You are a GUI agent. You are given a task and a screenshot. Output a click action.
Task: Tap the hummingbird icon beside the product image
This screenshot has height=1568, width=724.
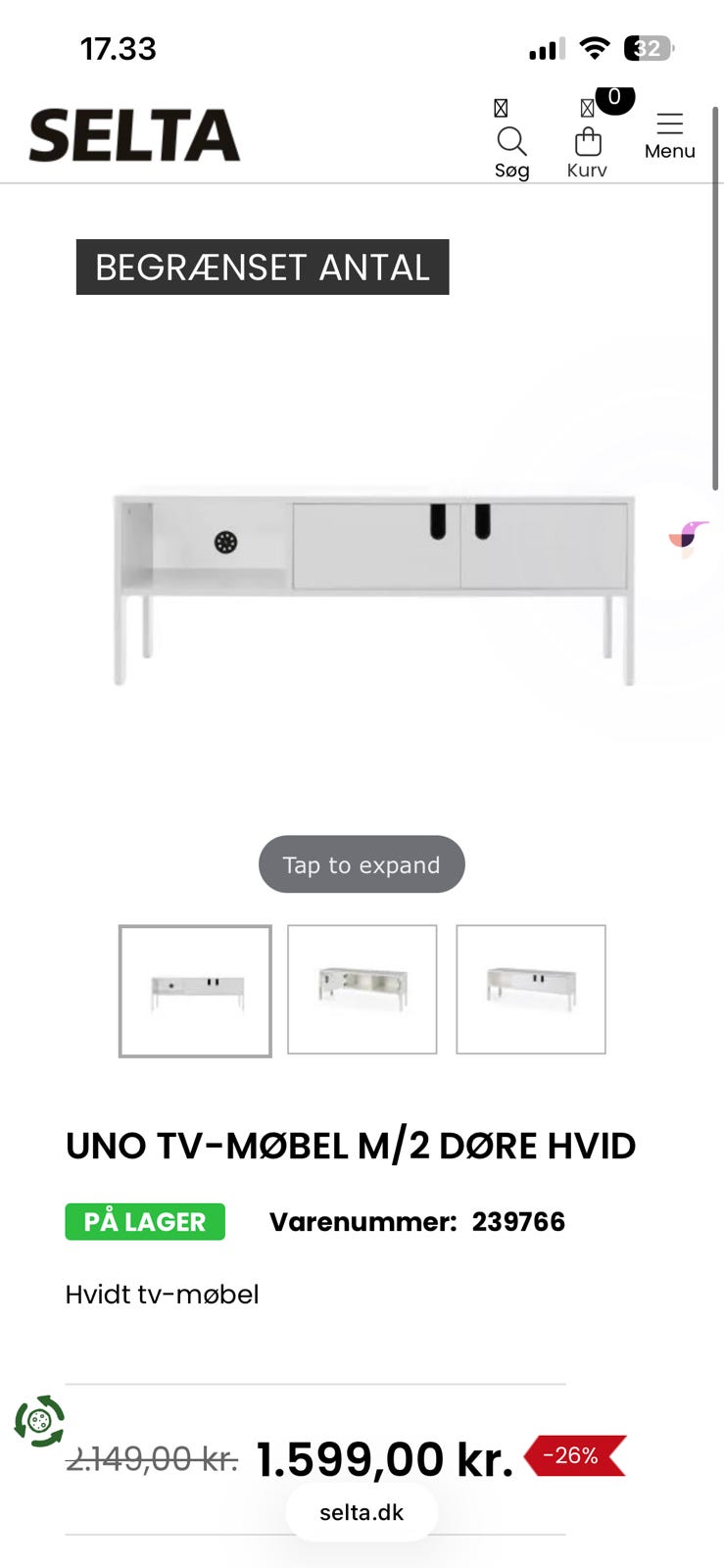[x=687, y=535]
